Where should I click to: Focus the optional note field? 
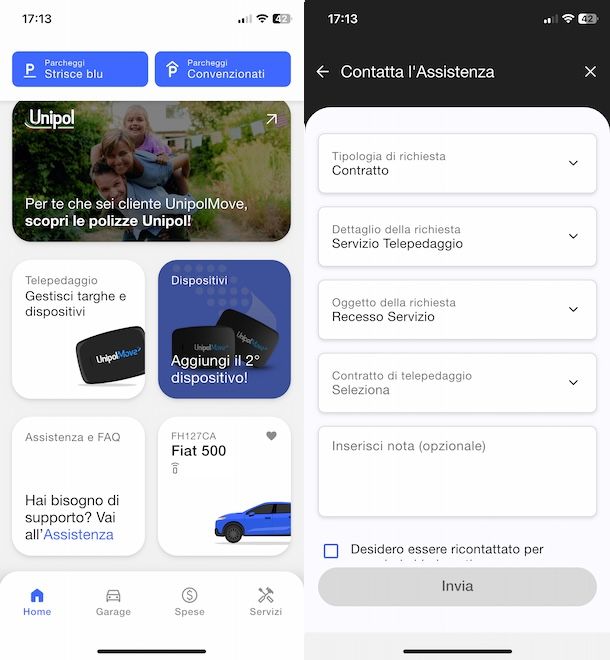[x=457, y=472]
